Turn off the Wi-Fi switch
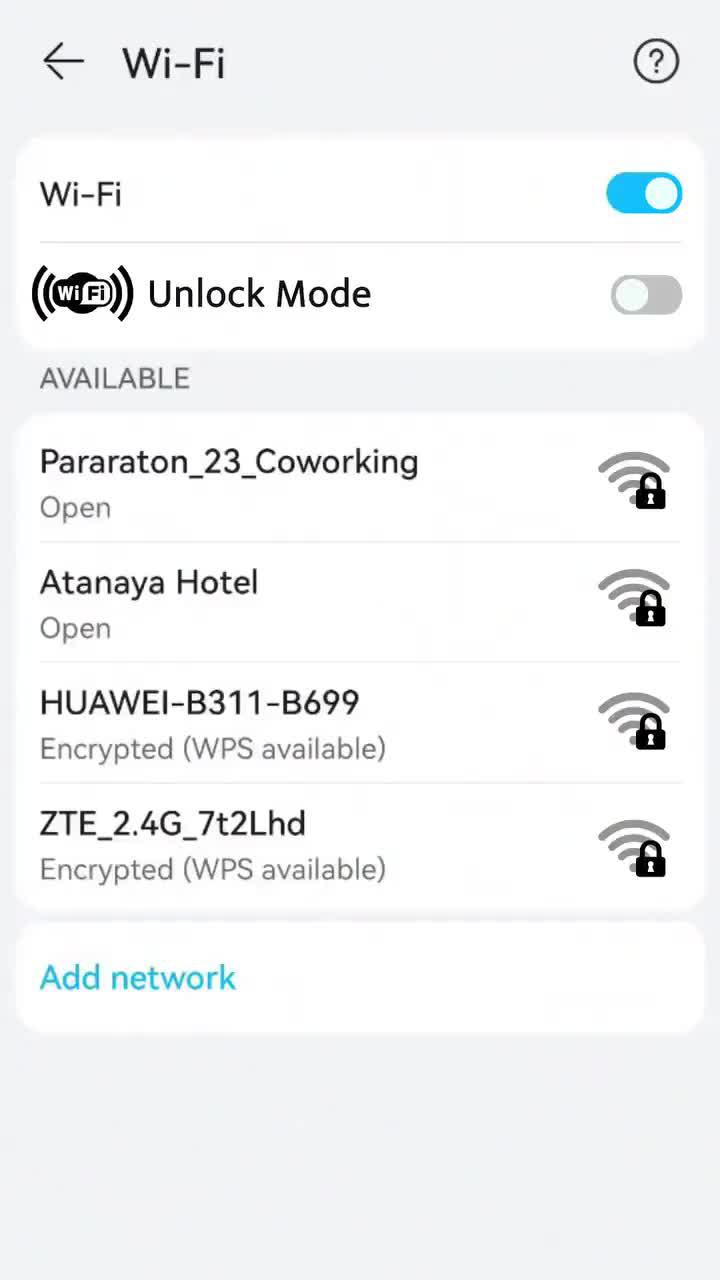 (644, 194)
